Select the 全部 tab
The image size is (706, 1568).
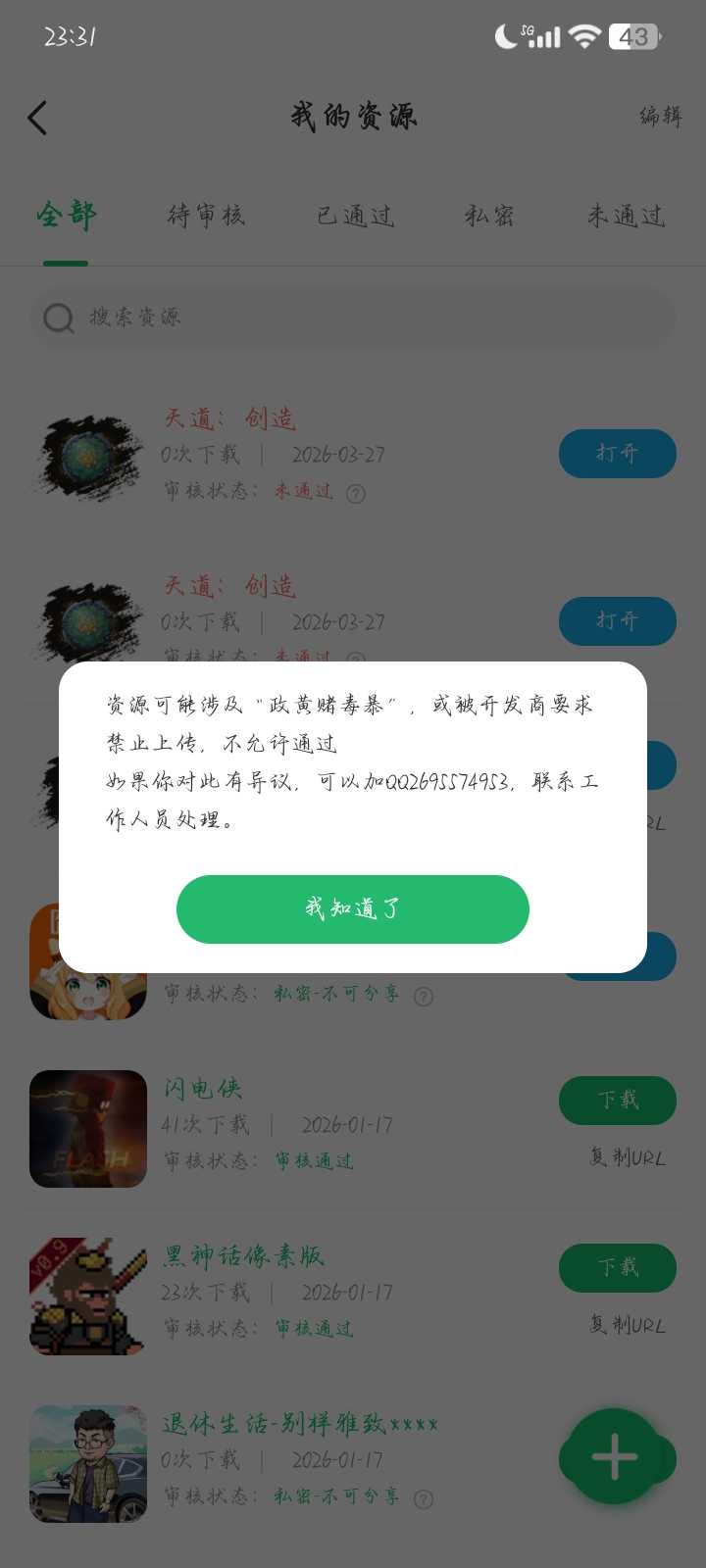coord(66,216)
